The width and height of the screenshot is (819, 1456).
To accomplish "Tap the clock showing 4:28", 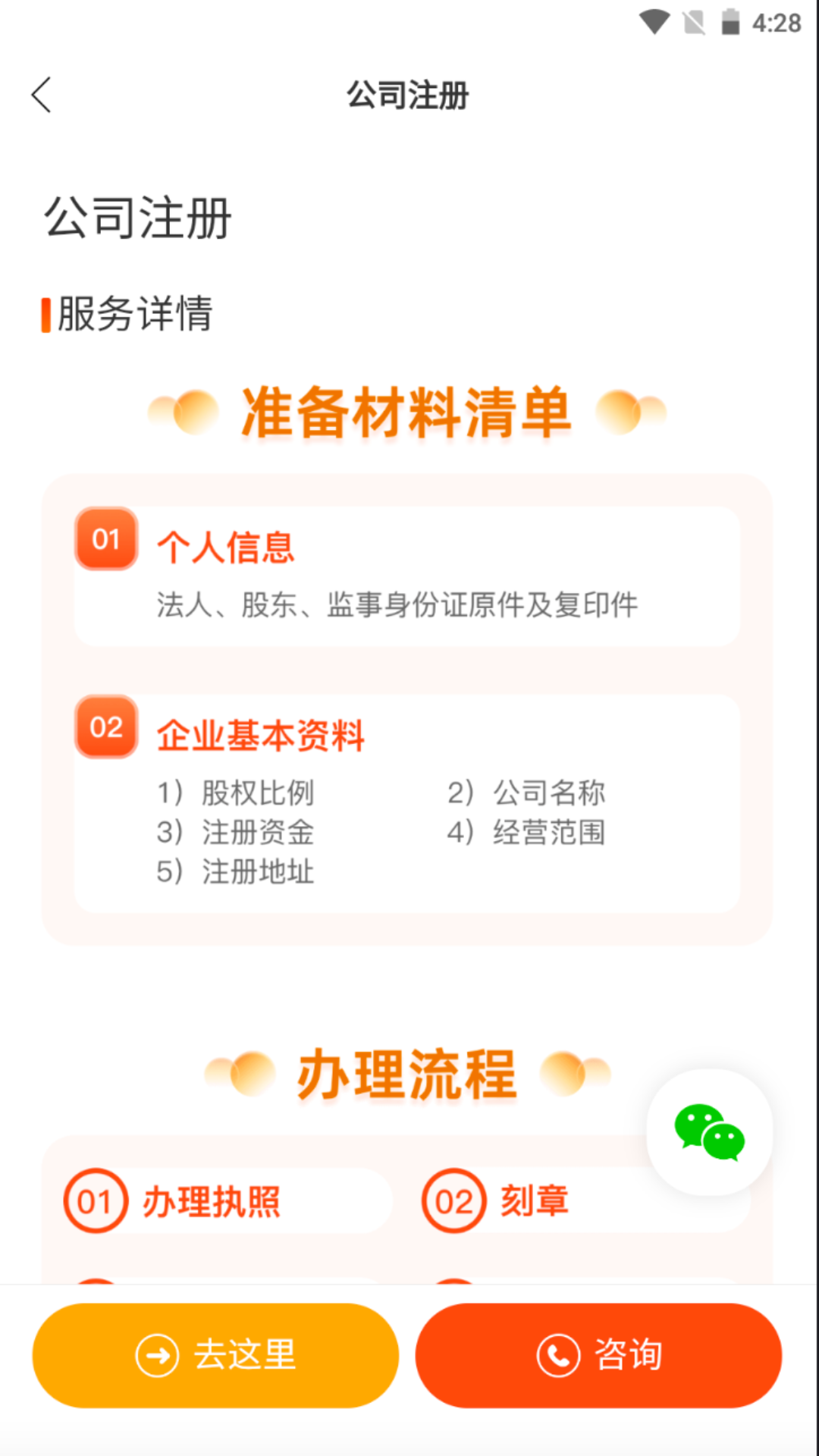I will coord(775,21).
